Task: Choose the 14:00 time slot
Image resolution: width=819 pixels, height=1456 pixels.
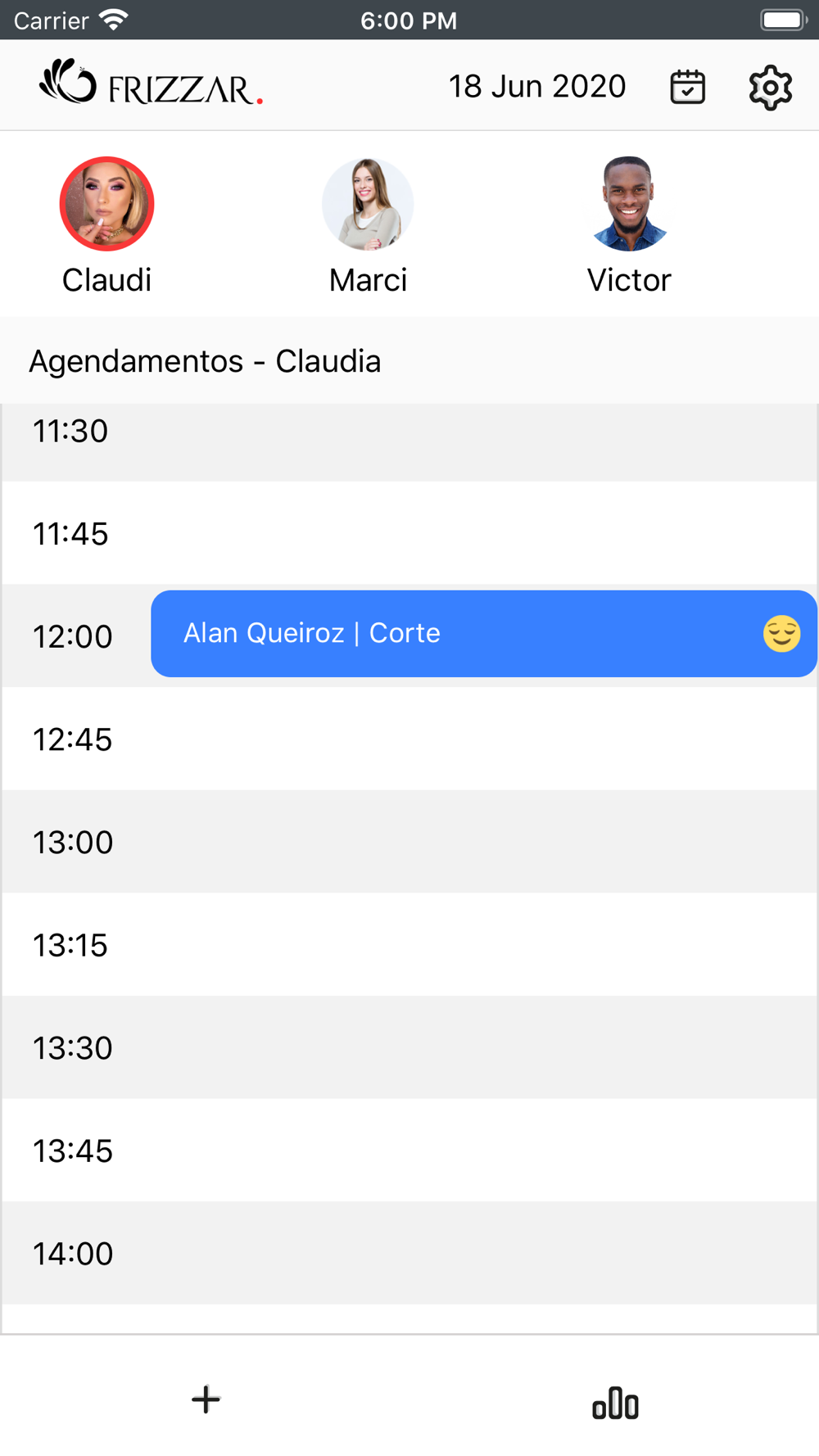Action: pos(409,1253)
